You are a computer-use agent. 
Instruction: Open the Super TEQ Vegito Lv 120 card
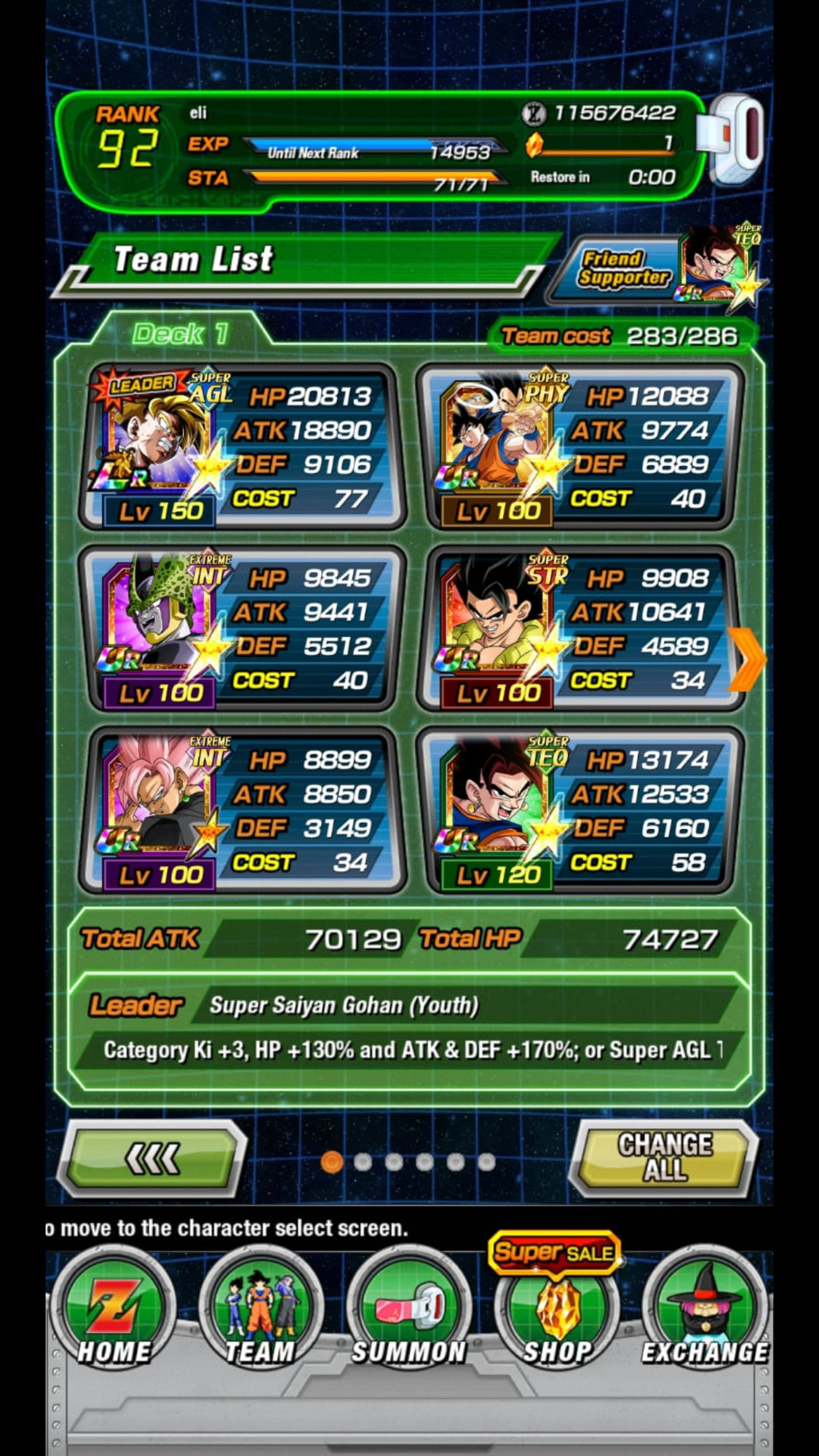[x=579, y=810]
